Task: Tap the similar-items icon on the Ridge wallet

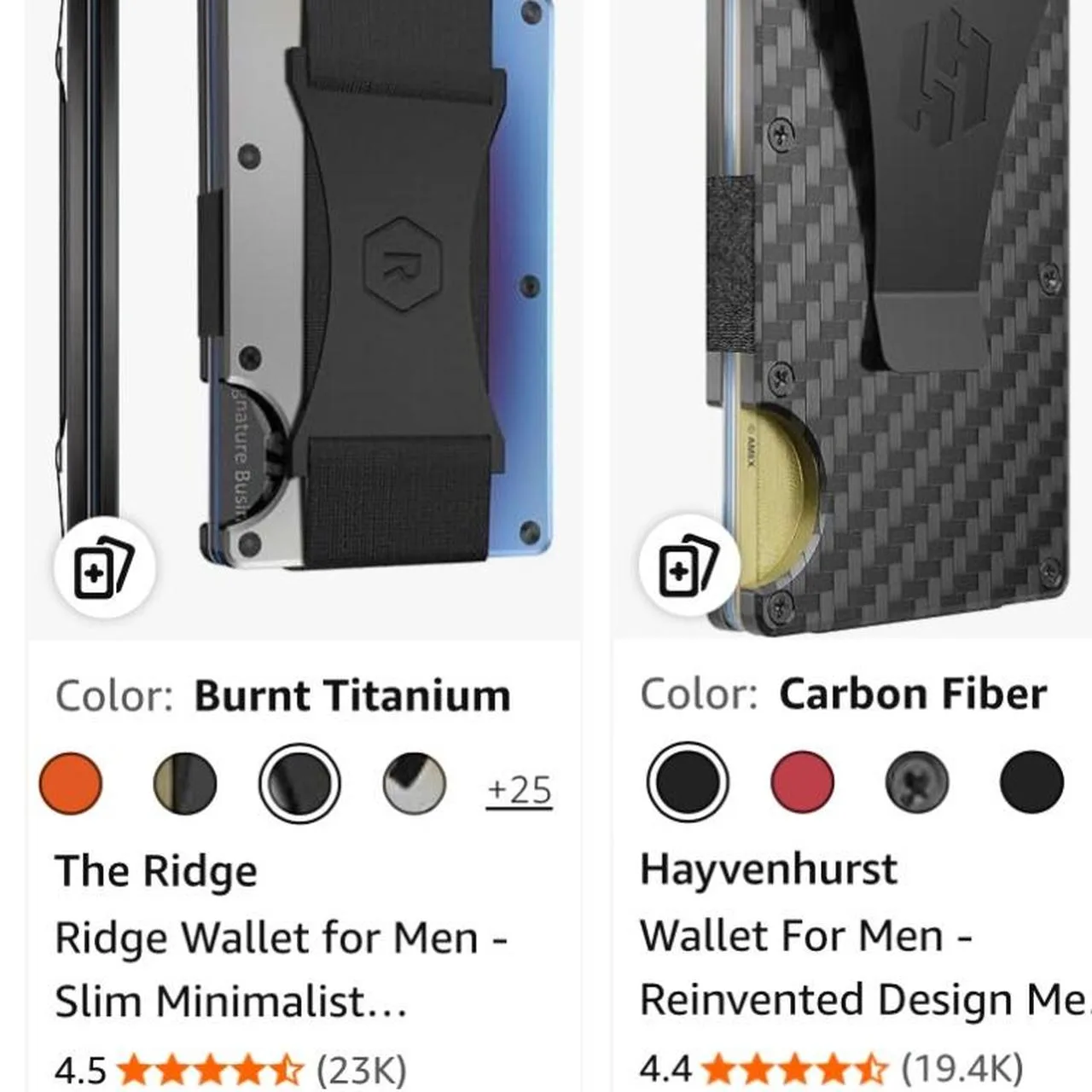Action: click(x=104, y=566)
